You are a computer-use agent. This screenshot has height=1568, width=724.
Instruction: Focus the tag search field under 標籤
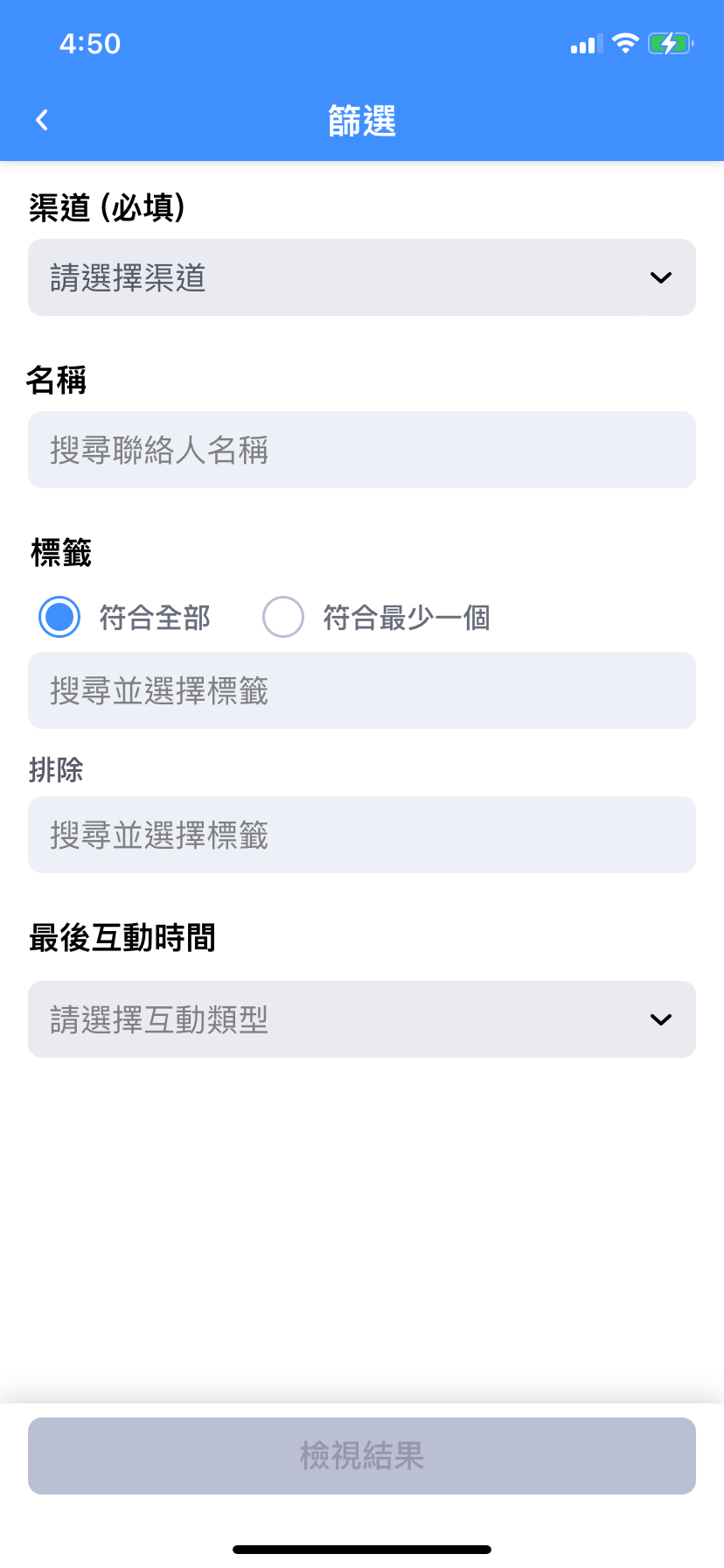(x=362, y=690)
